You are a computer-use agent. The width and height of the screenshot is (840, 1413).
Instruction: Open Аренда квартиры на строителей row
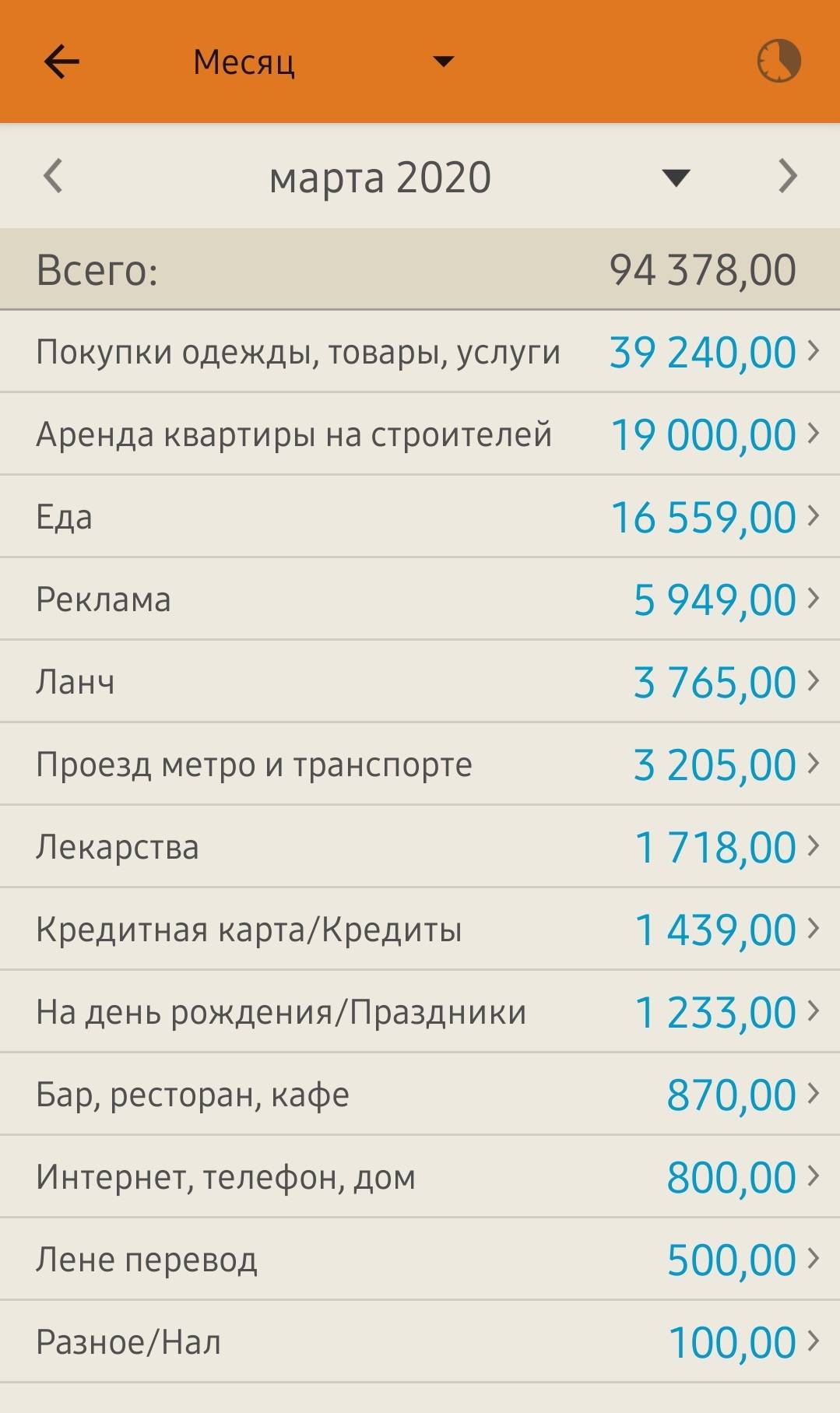[x=420, y=434]
